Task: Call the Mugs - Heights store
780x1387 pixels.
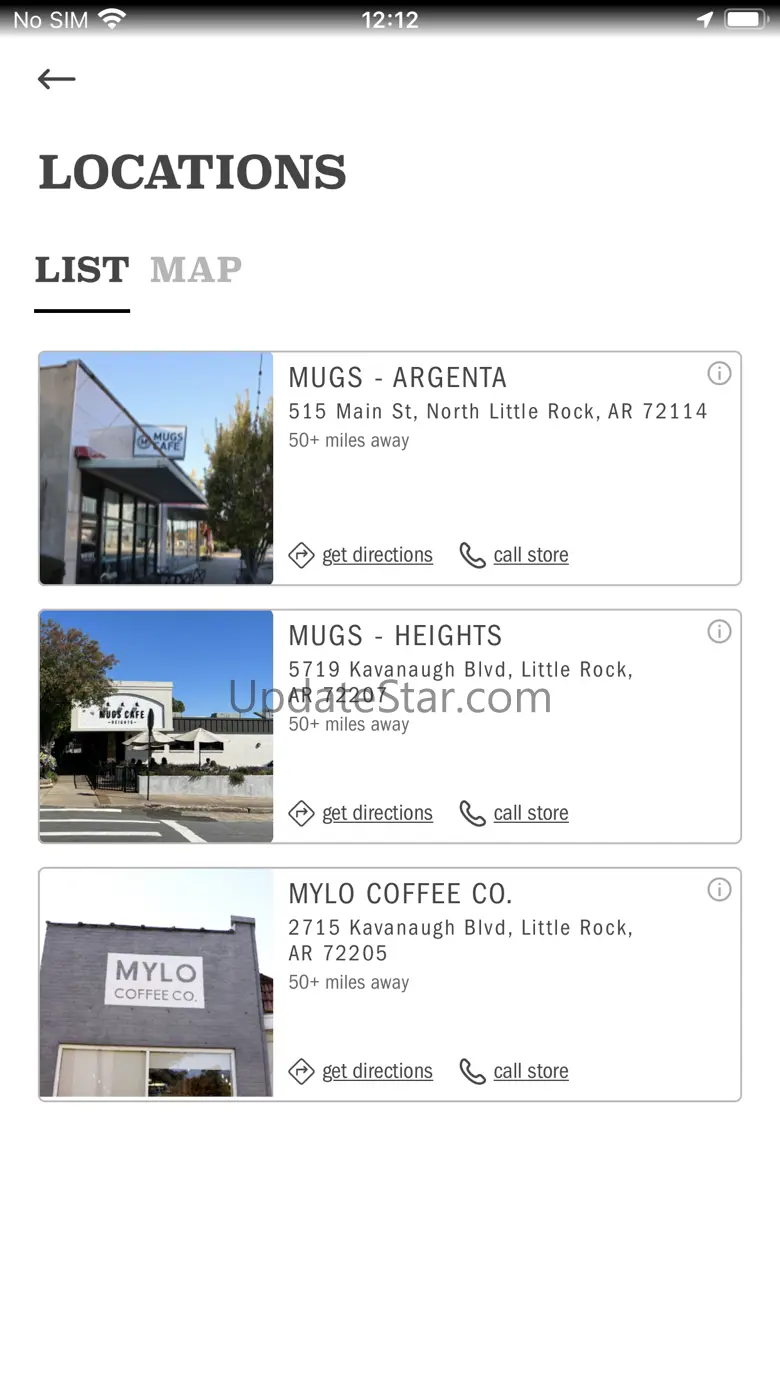Action: (x=514, y=813)
